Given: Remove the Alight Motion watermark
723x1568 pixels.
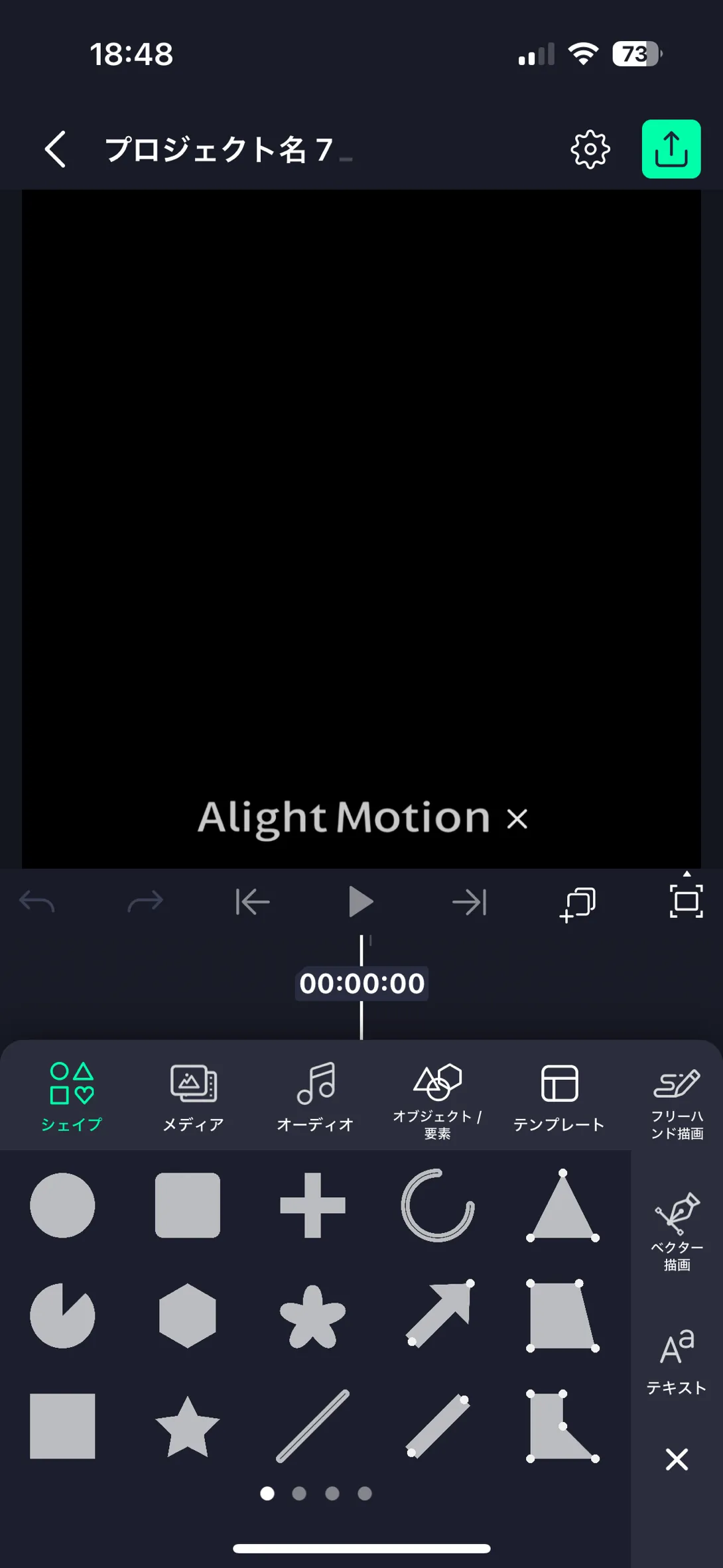Looking at the screenshot, I should click(517, 819).
